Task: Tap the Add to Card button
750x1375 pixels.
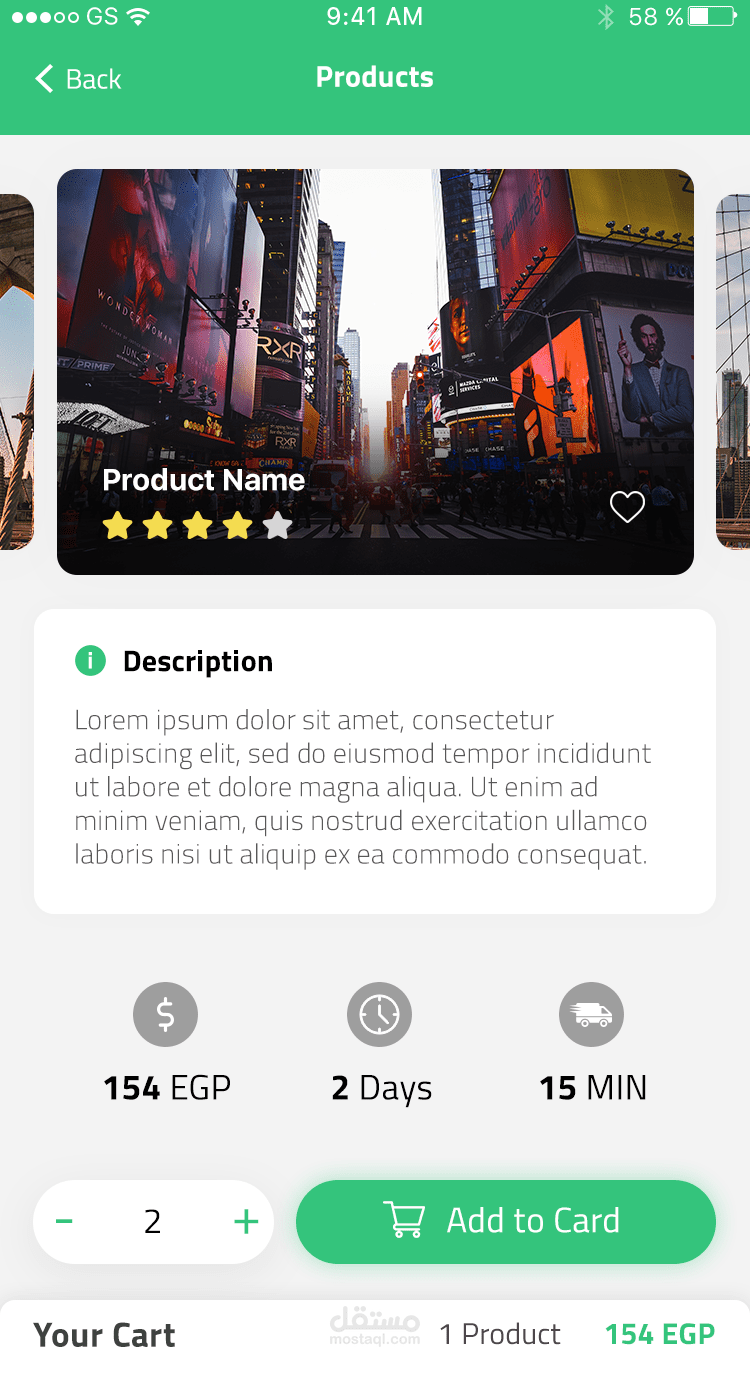Action: click(x=505, y=1222)
